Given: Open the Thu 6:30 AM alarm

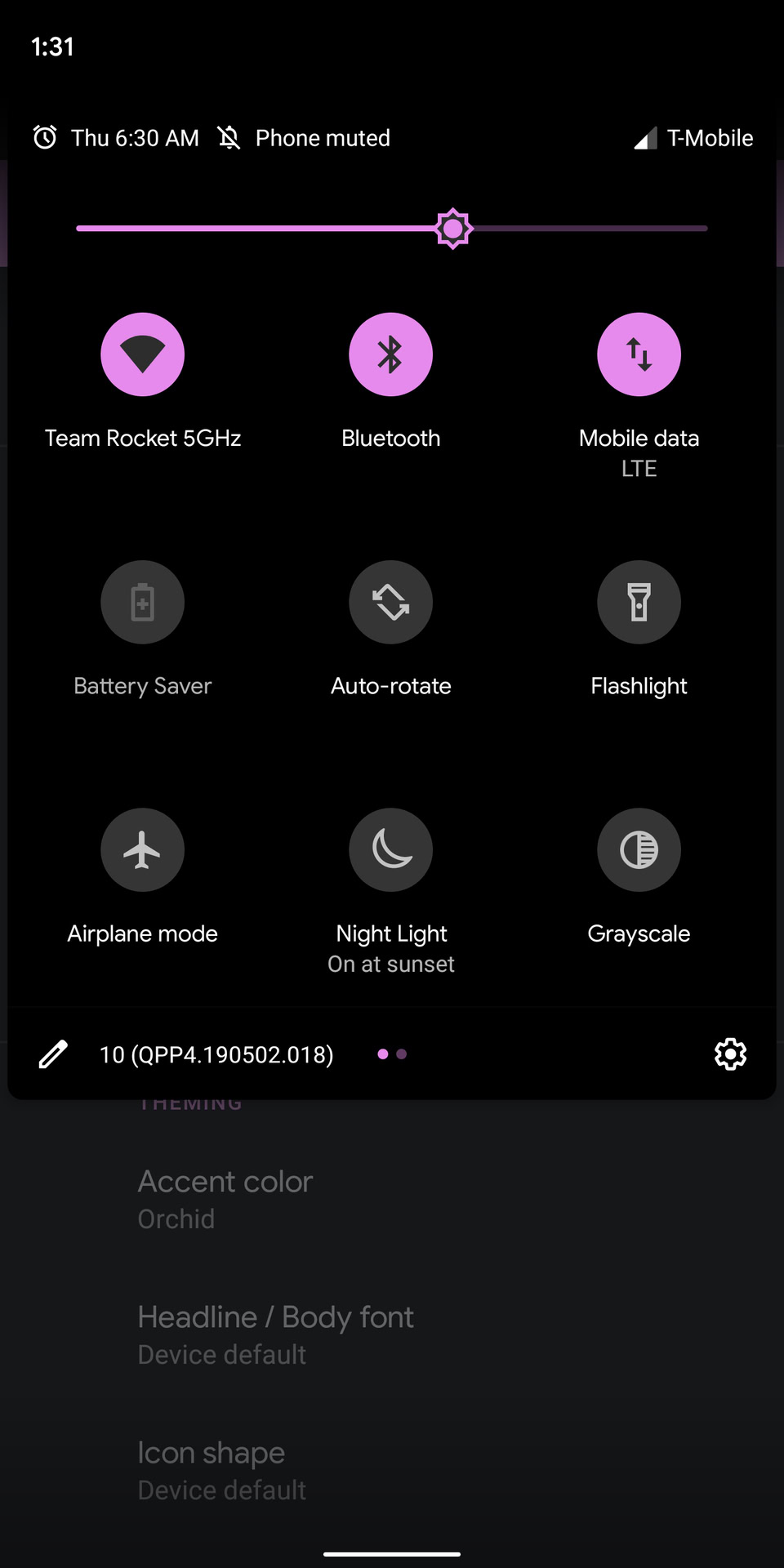Looking at the screenshot, I should [x=116, y=138].
